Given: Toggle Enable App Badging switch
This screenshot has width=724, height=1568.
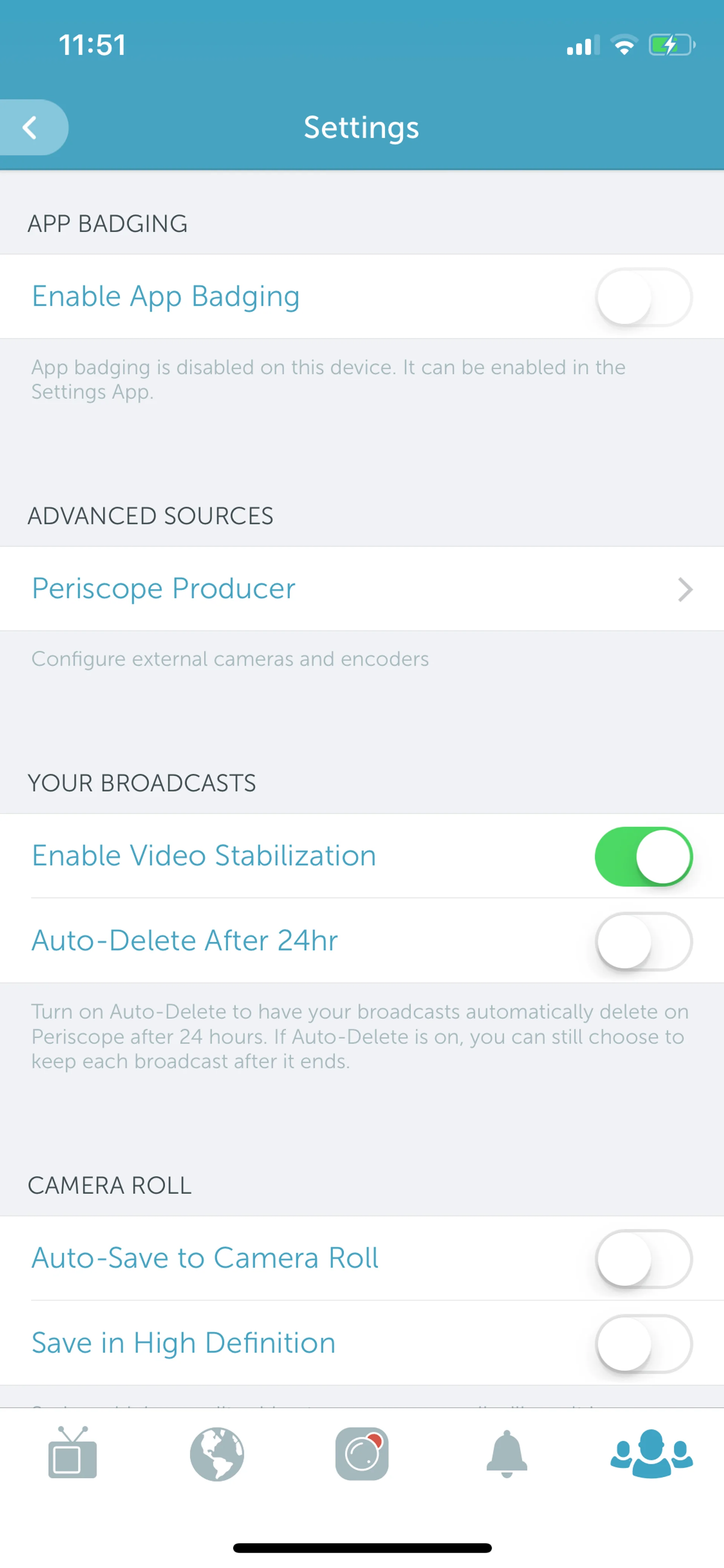Looking at the screenshot, I should click(643, 297).
